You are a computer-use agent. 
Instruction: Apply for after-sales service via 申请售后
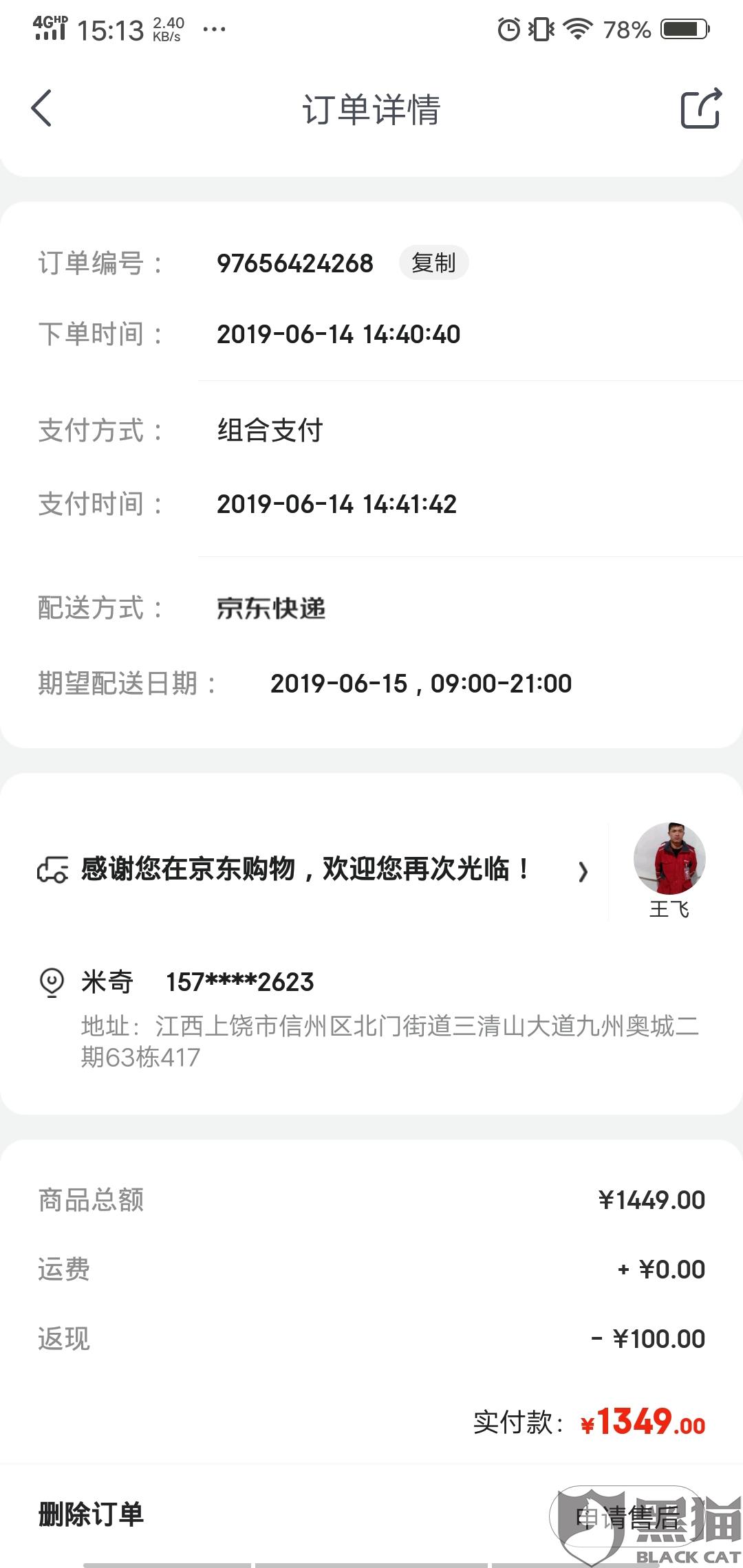[627, 1517]
